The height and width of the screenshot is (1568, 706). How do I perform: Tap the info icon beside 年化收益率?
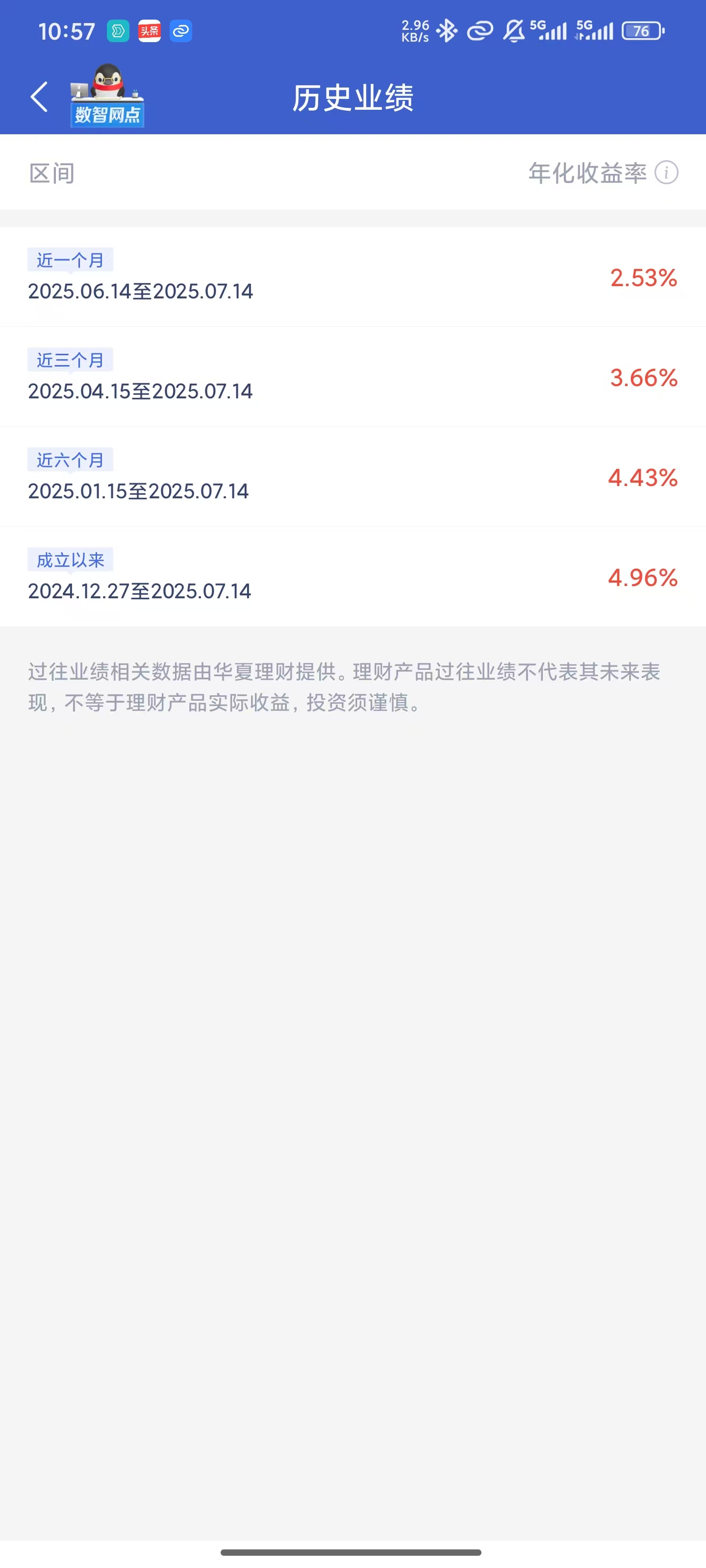point(666,173)
